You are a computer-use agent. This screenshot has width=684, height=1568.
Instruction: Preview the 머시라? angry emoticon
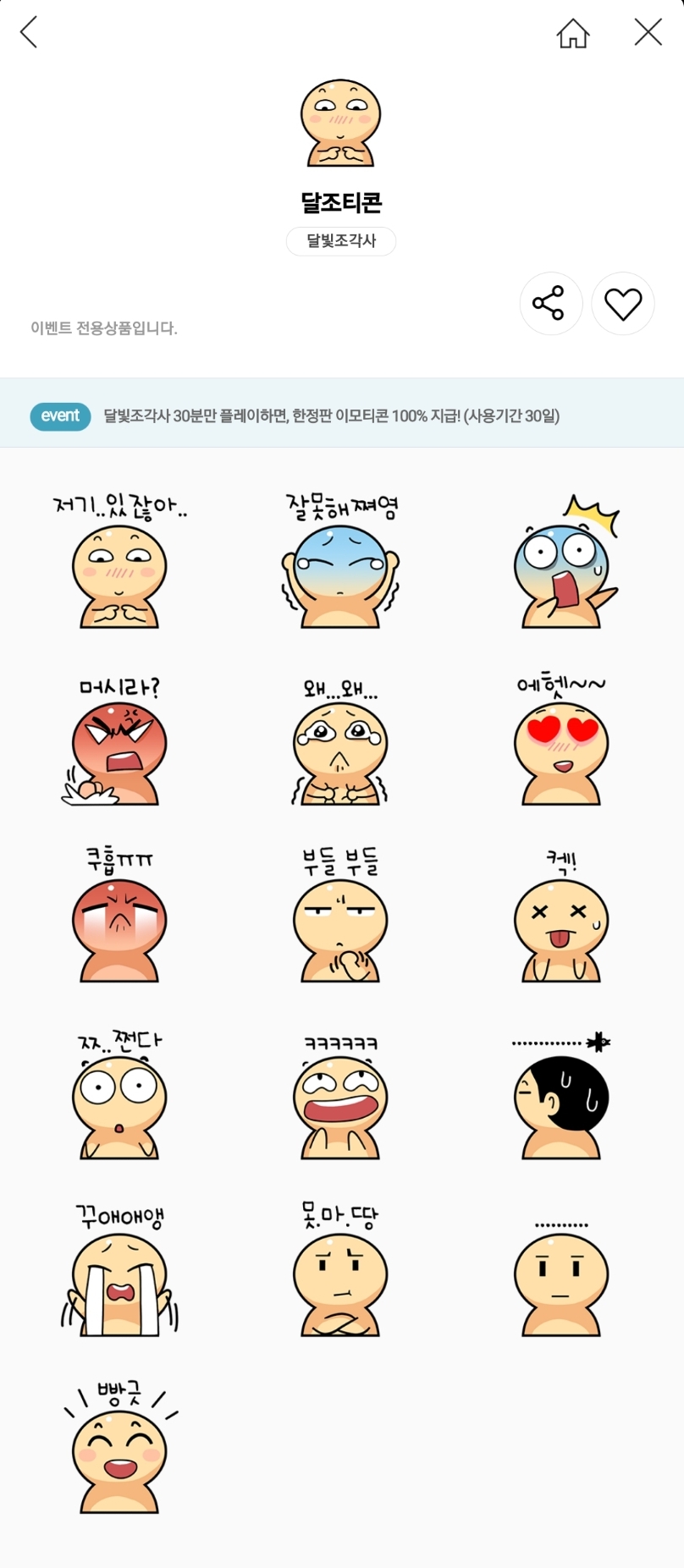click(x=119, y=740)
